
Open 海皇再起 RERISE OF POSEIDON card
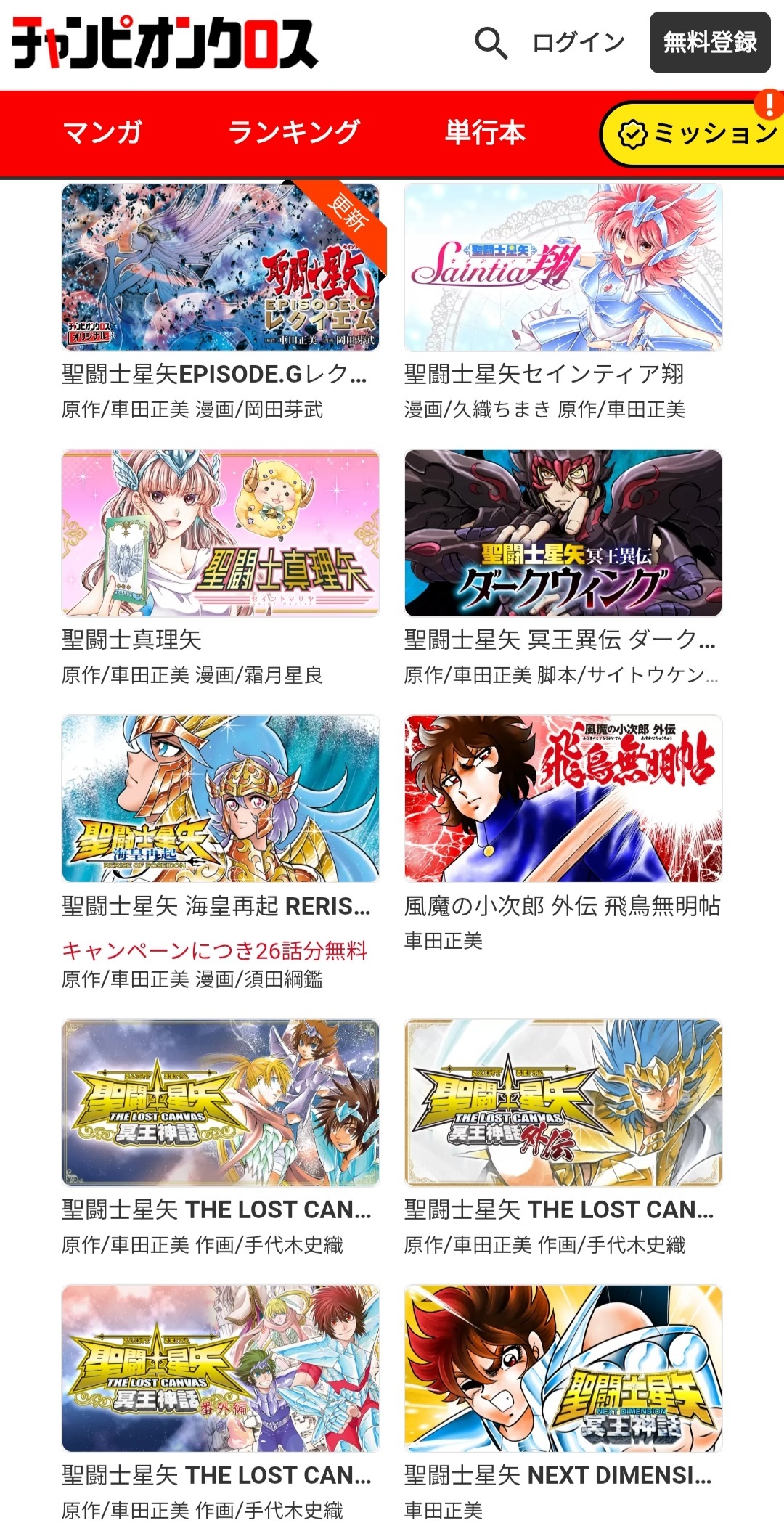221,799
